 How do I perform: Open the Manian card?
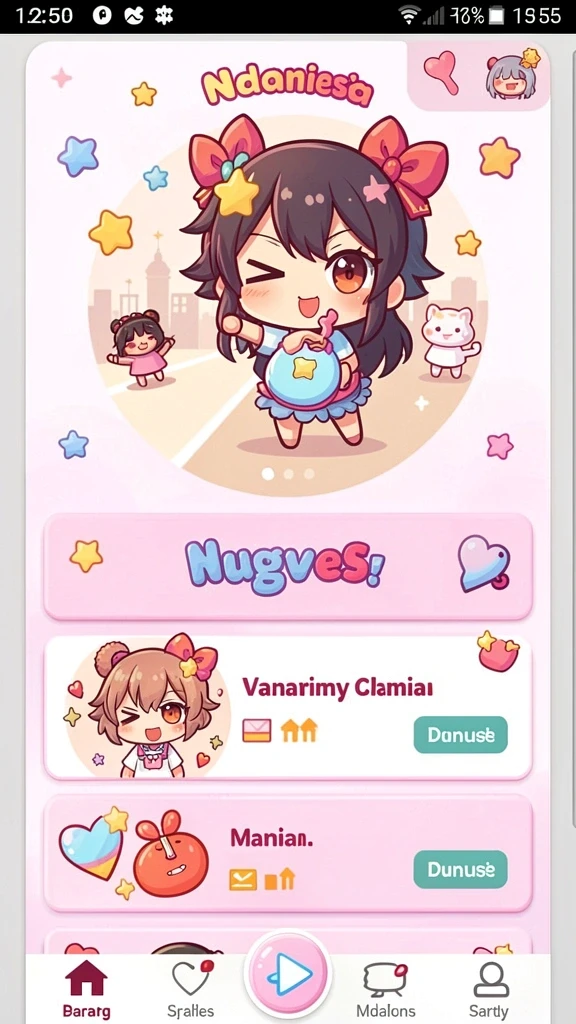pyautogui.click(x=288, y=854)
